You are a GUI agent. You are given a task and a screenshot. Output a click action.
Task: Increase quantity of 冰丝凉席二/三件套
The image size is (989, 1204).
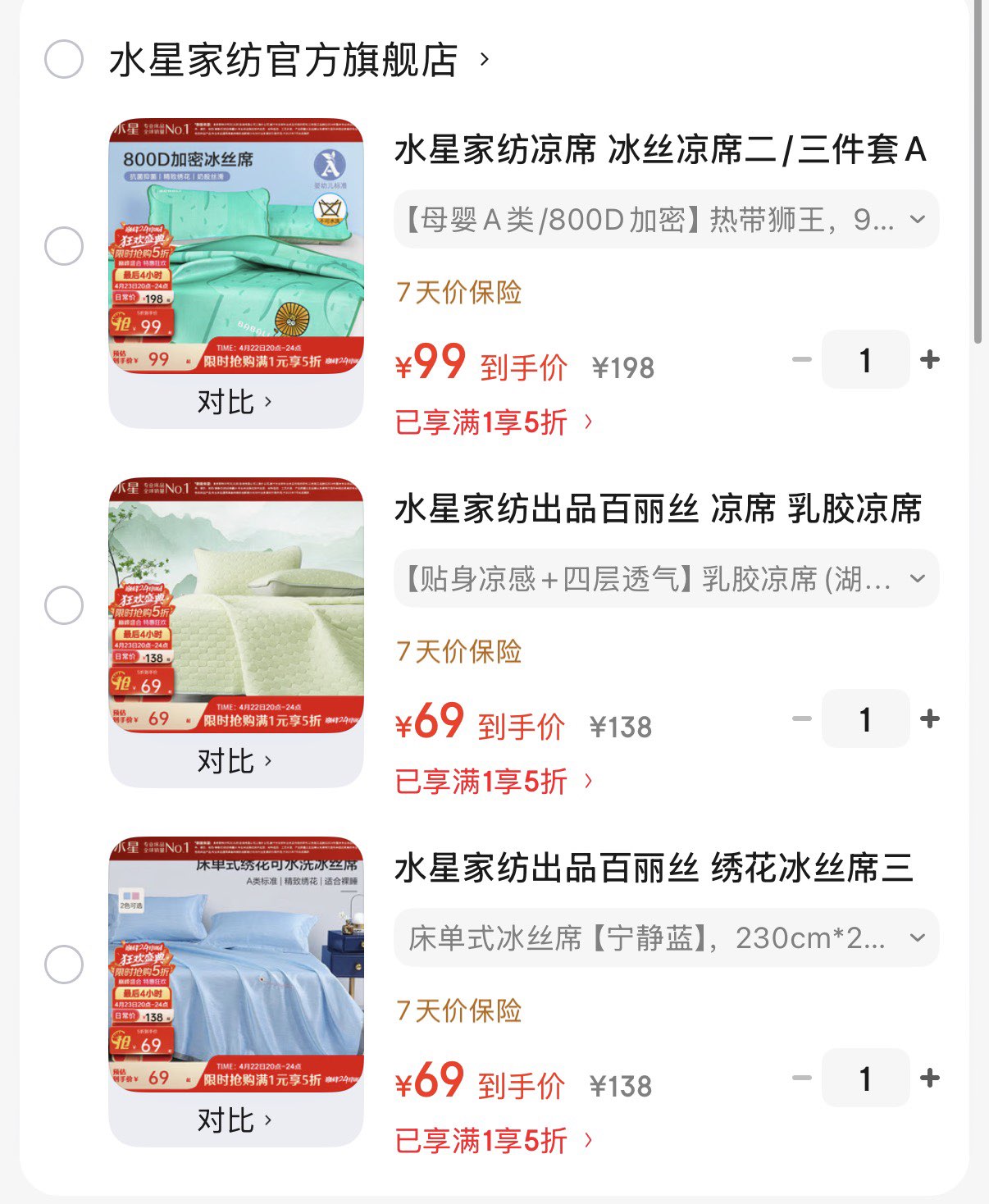(x=930, y=359)
